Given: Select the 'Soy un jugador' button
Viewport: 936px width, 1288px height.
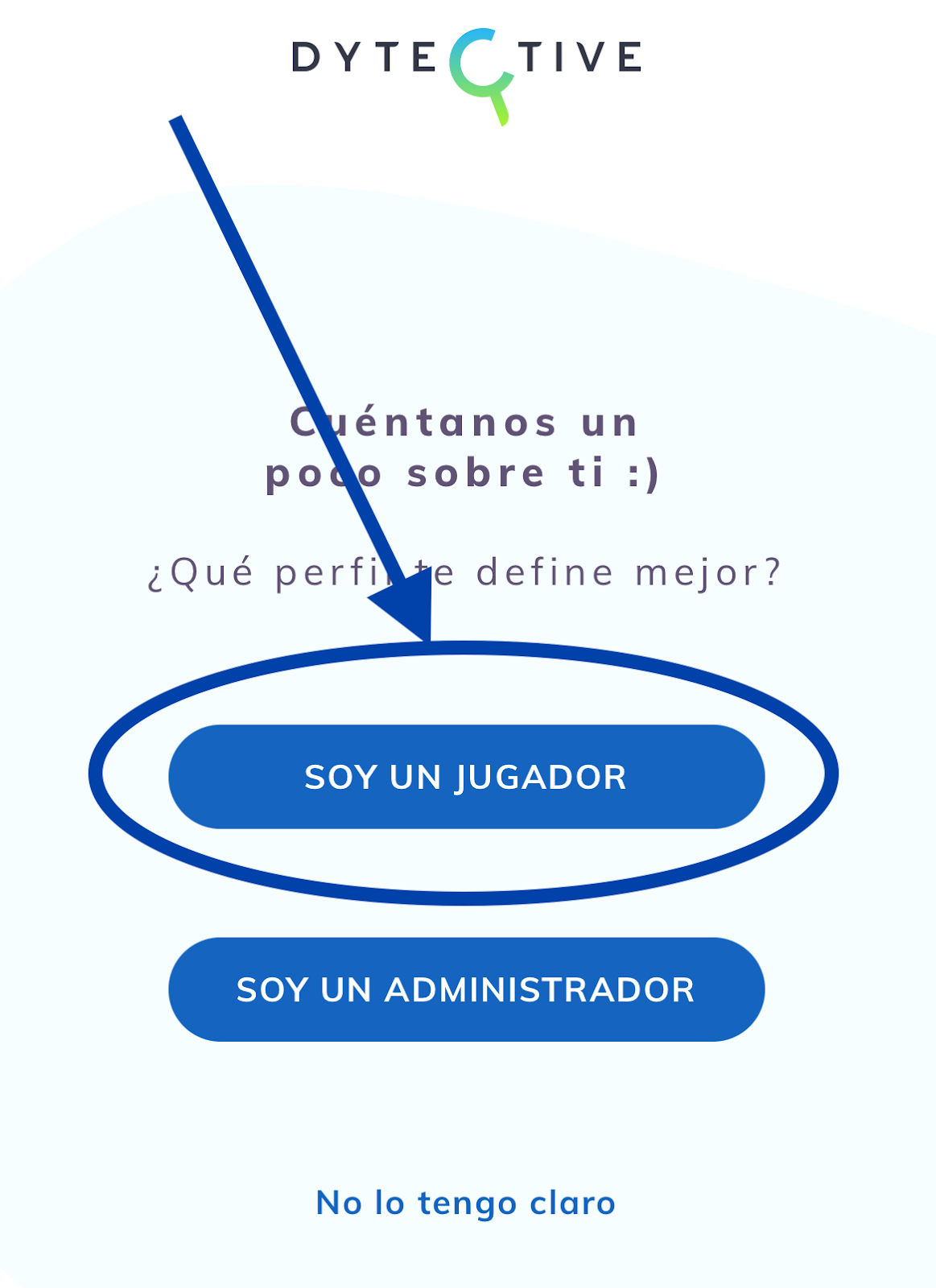Looking at the screenshot, I should point(466,777).
